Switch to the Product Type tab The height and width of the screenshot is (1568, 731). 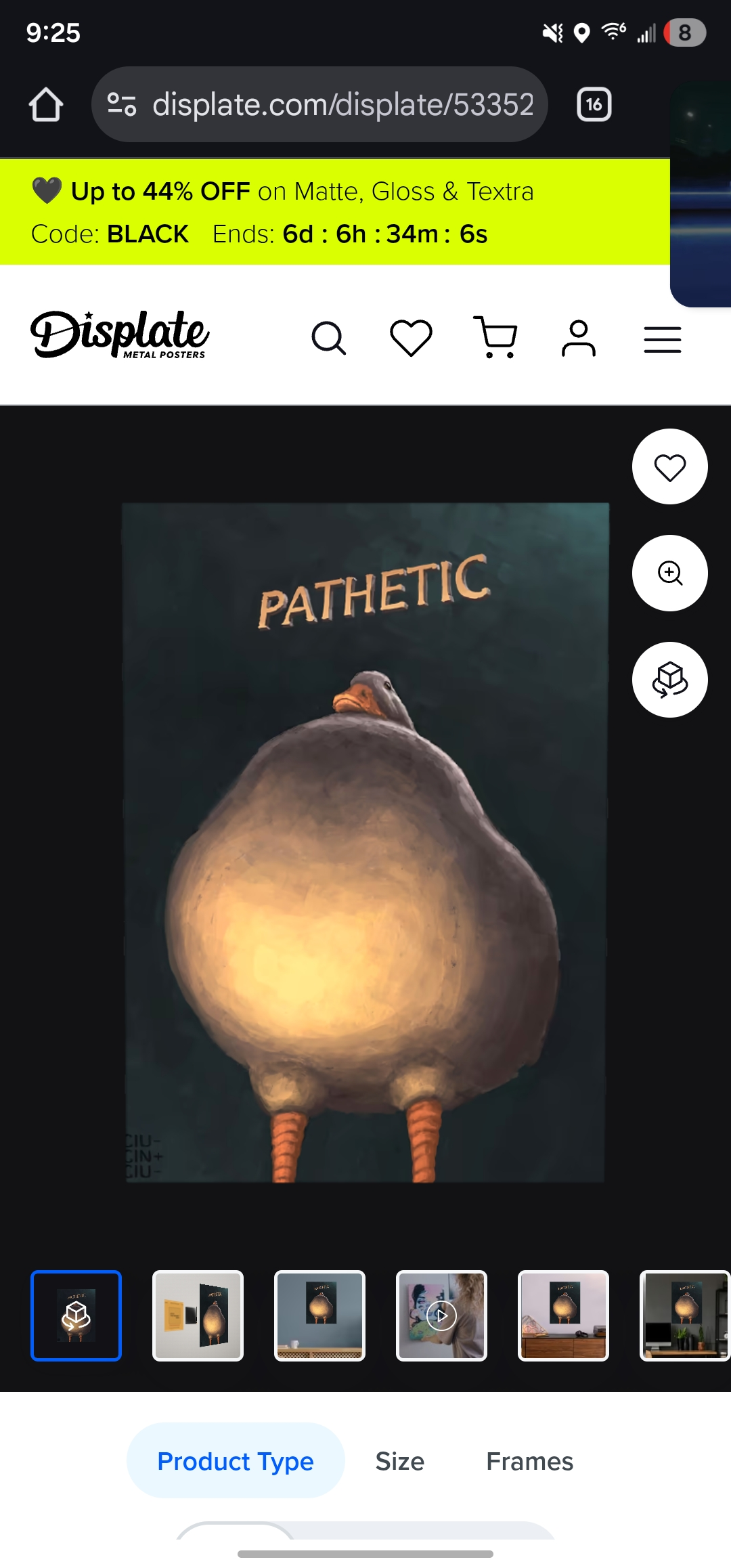[x=236, y=1461]
